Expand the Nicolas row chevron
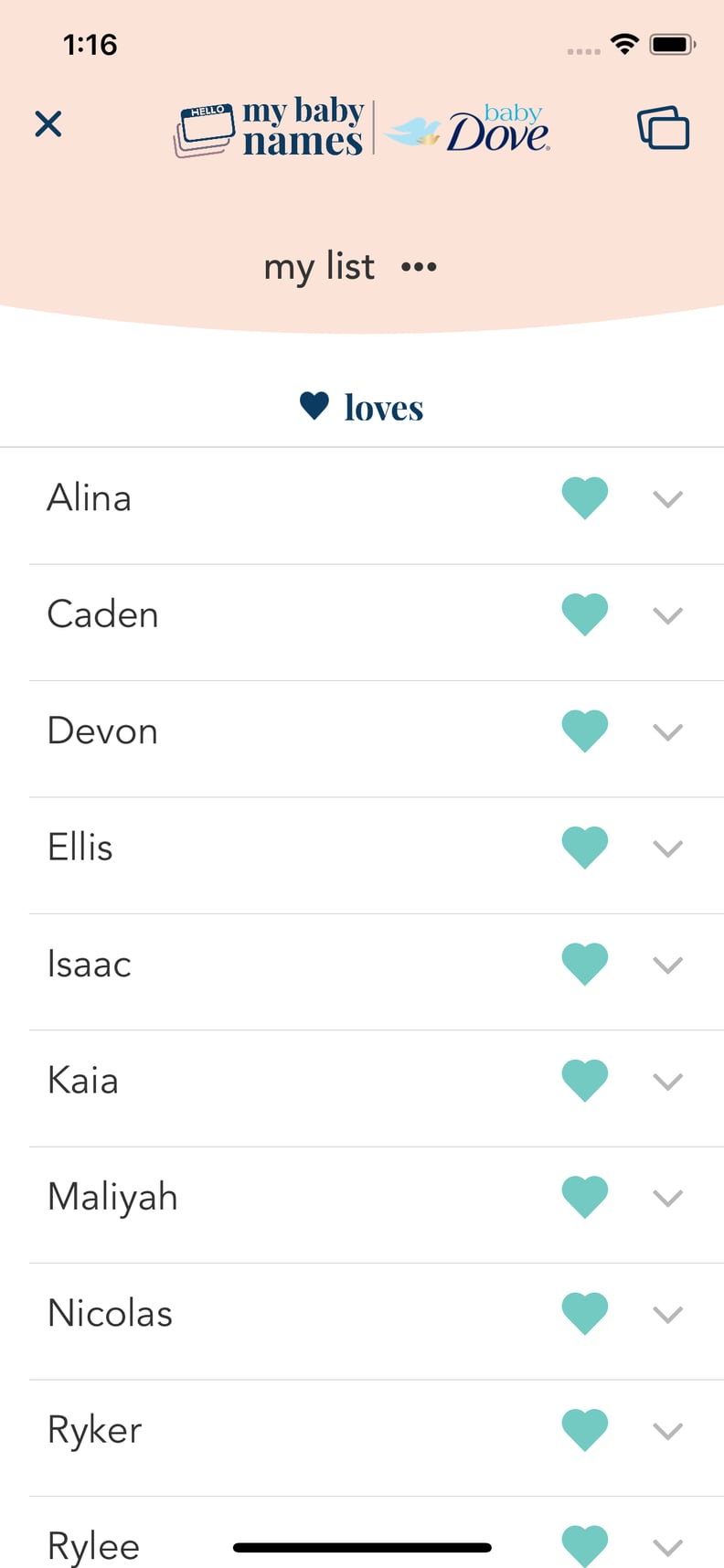Screen dimensions: 724x1568 668,1315
